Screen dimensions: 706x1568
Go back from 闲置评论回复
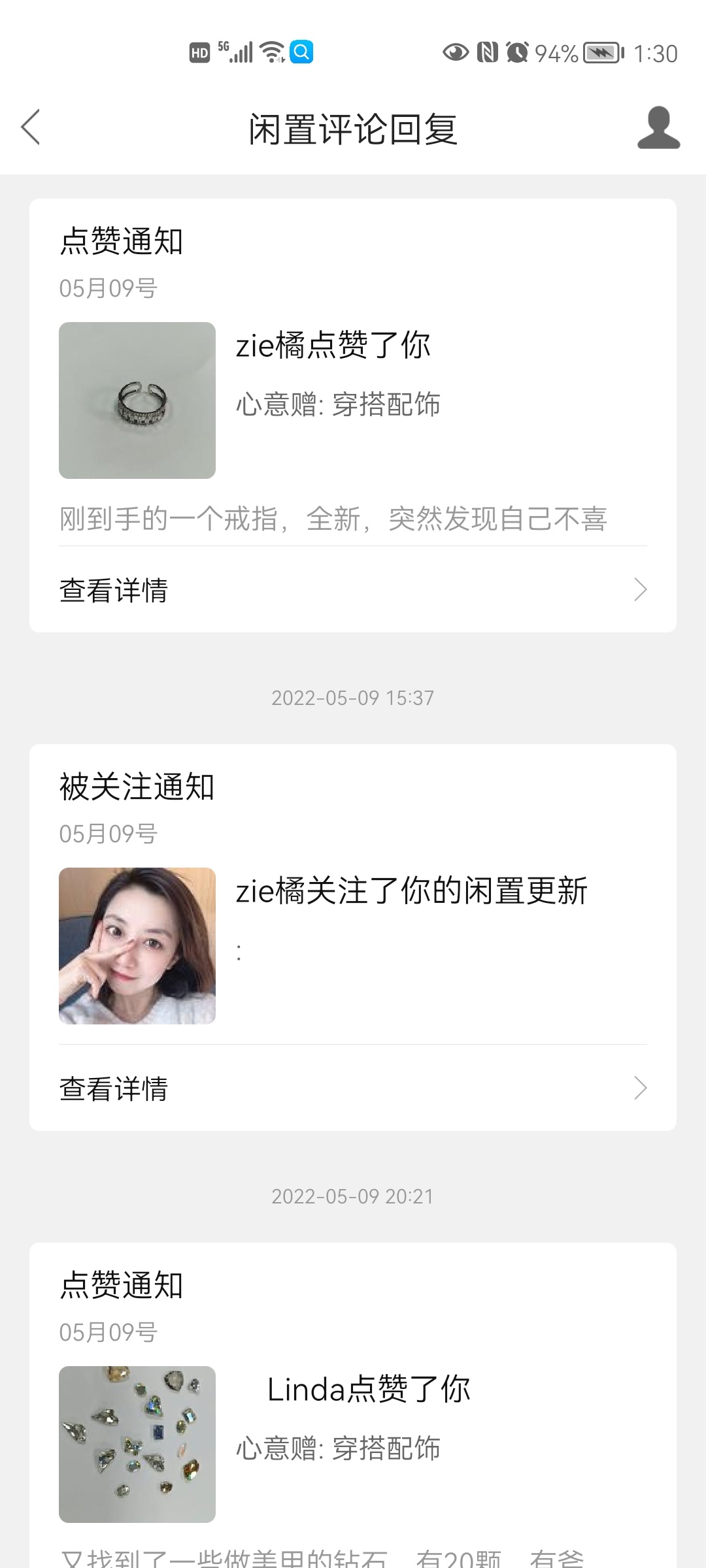31,127
